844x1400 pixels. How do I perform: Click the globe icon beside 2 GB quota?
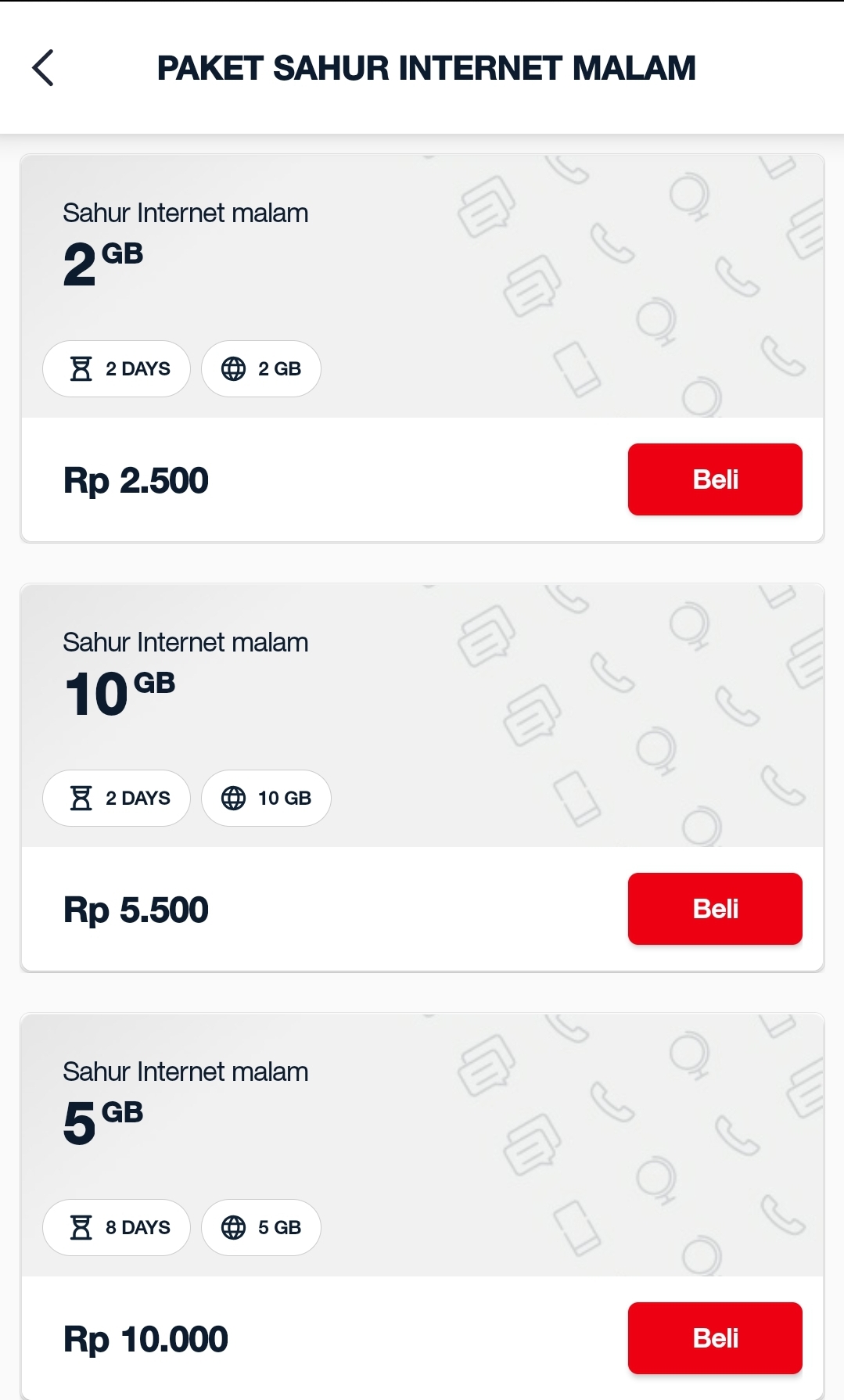(x=234, y=368)
